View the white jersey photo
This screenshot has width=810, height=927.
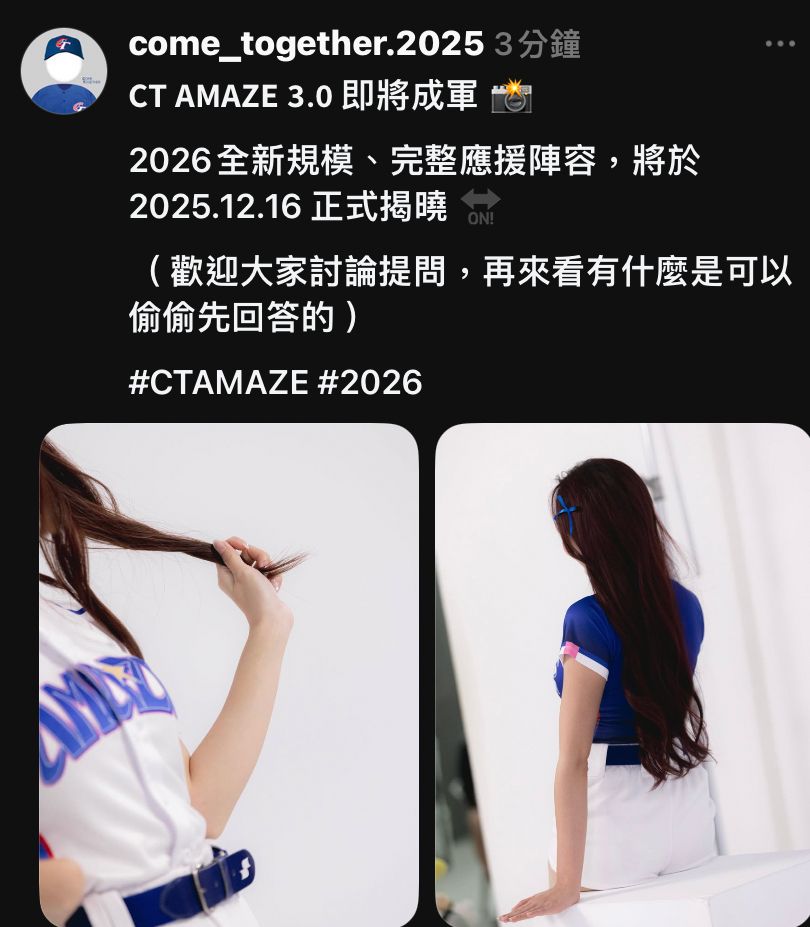point(229,675)
